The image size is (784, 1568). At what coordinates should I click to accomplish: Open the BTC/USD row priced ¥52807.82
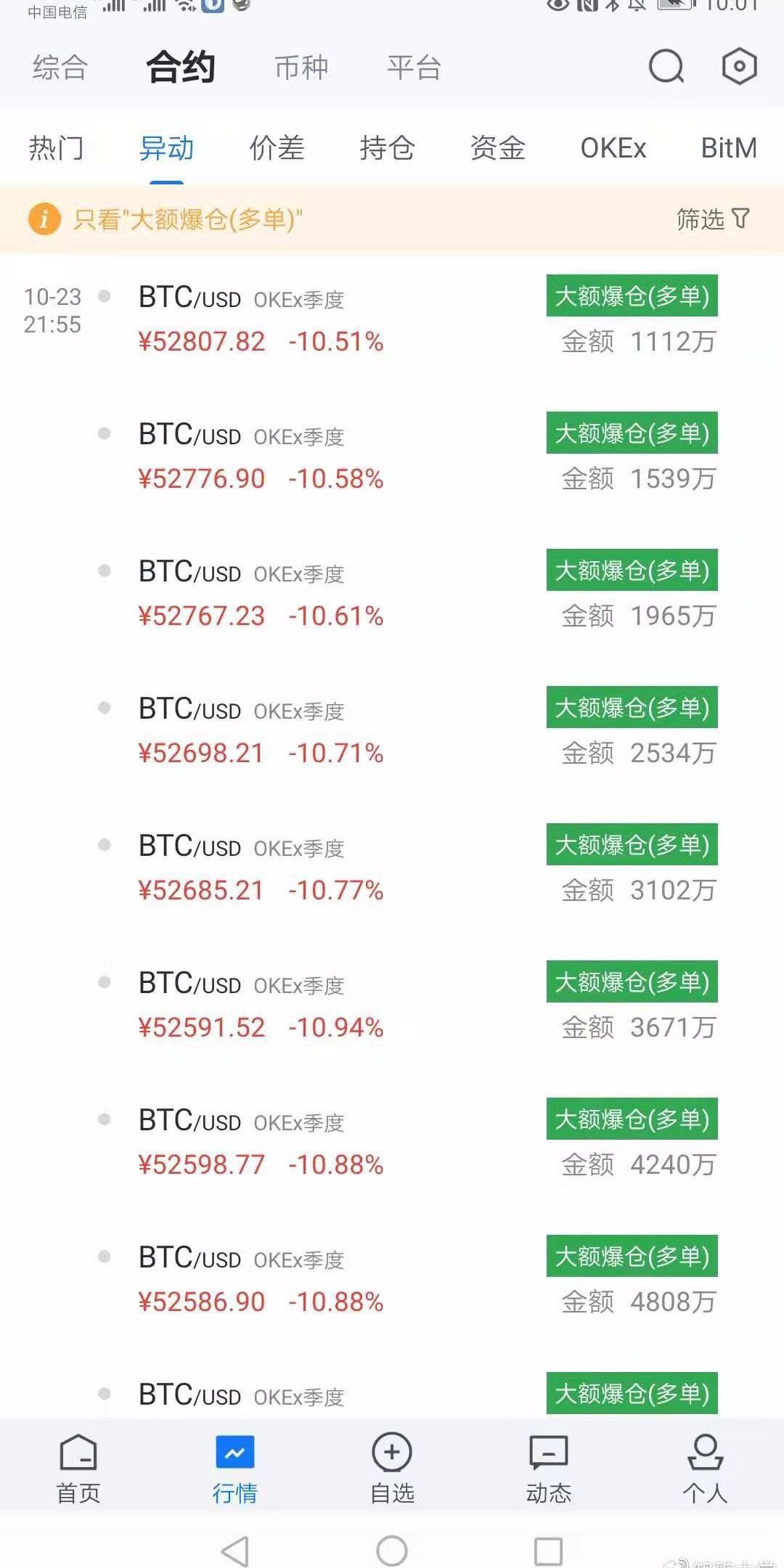click(x=392, y=319)
